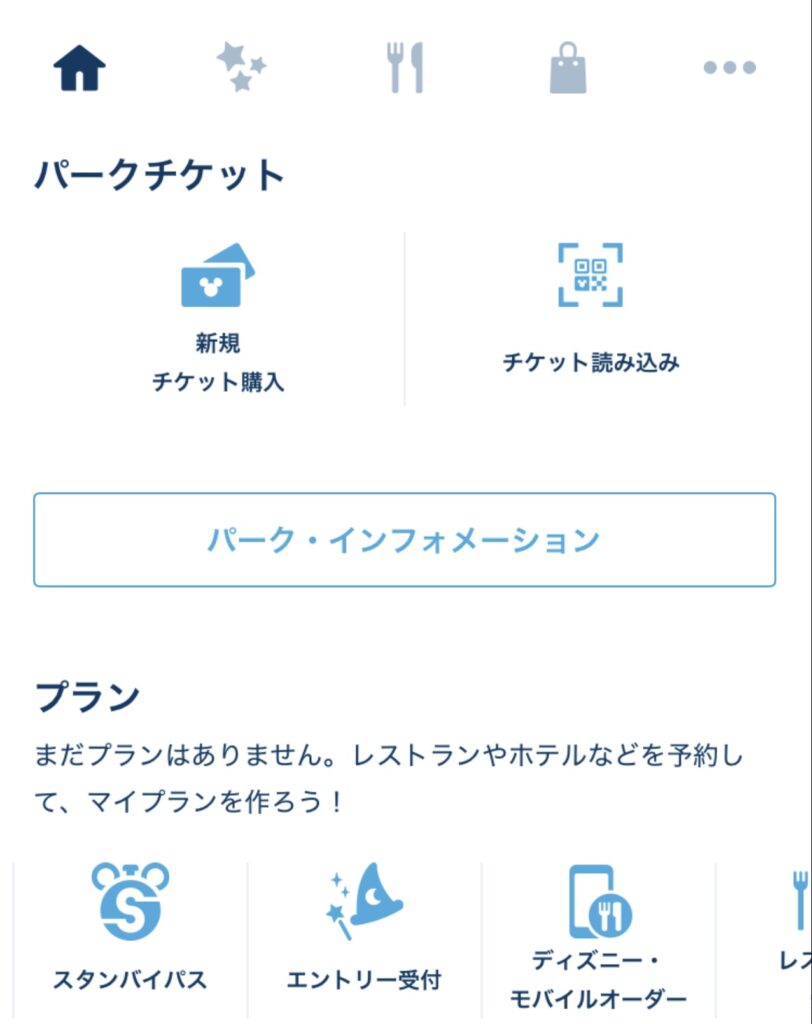Open the three-dot more menu

click(x=729, y=68)
